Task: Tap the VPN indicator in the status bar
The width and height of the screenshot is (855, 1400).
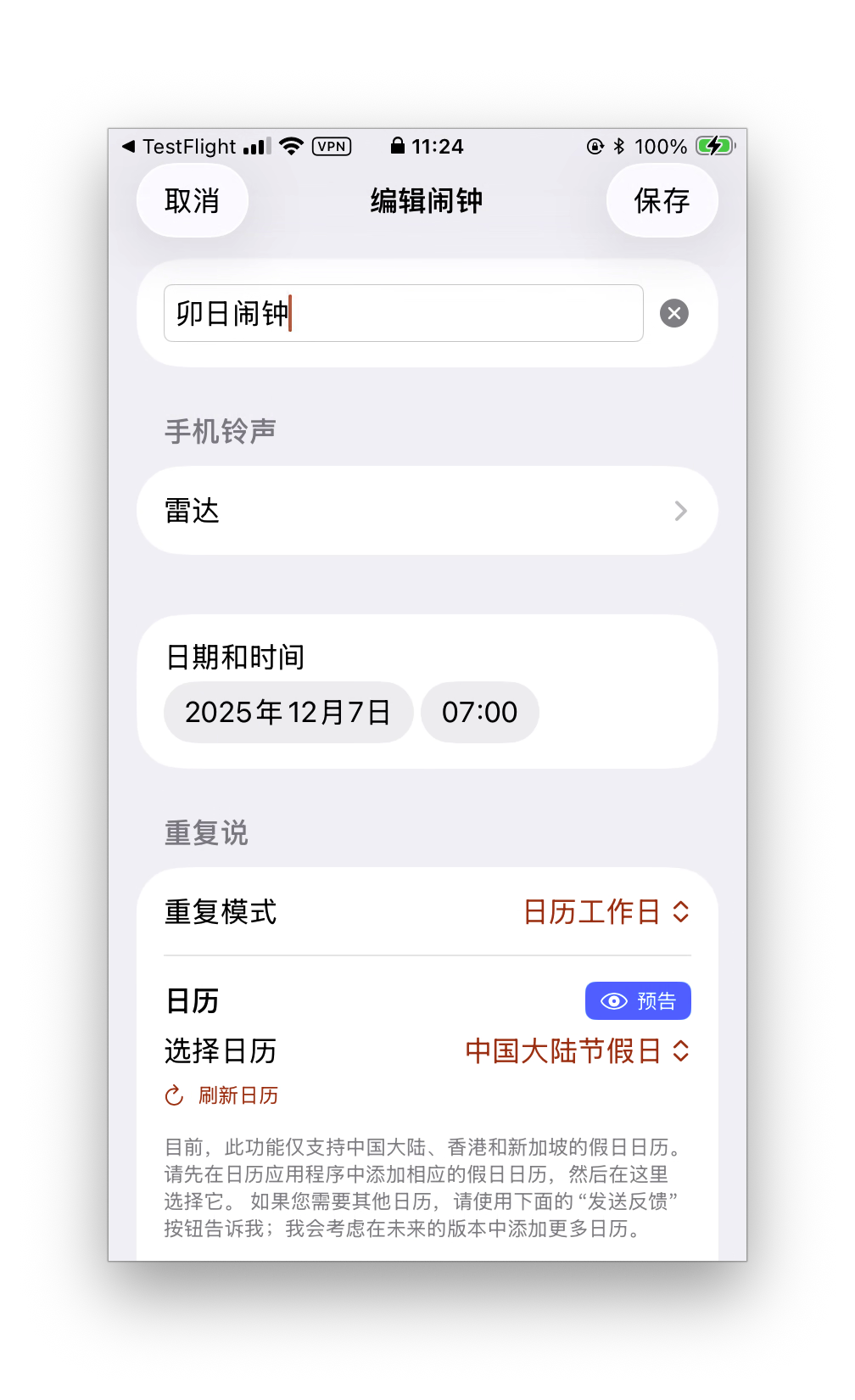Action: point(331,146)
